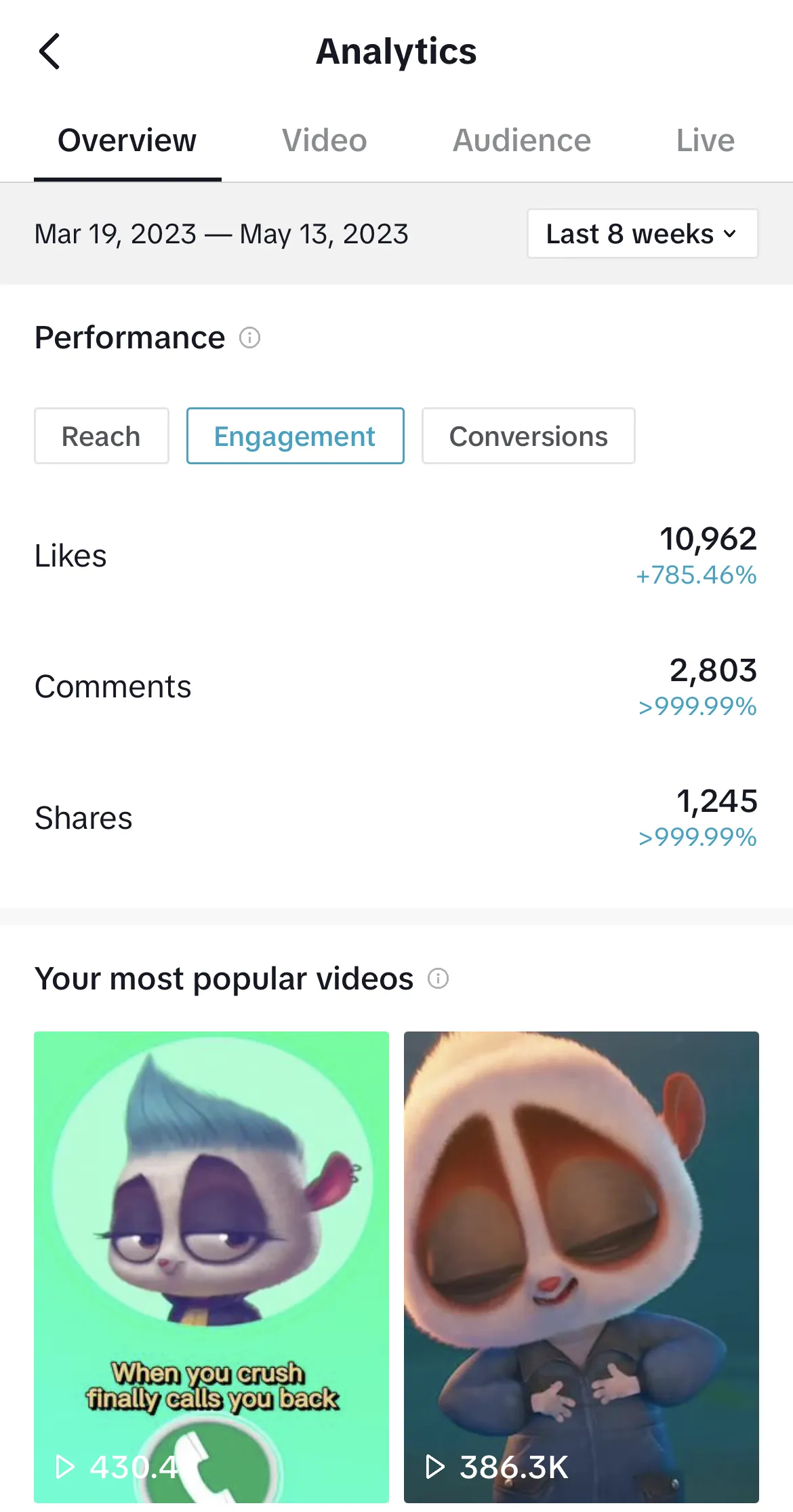
Task: Select the Engagement metric chip
Action: click(295, 436)
